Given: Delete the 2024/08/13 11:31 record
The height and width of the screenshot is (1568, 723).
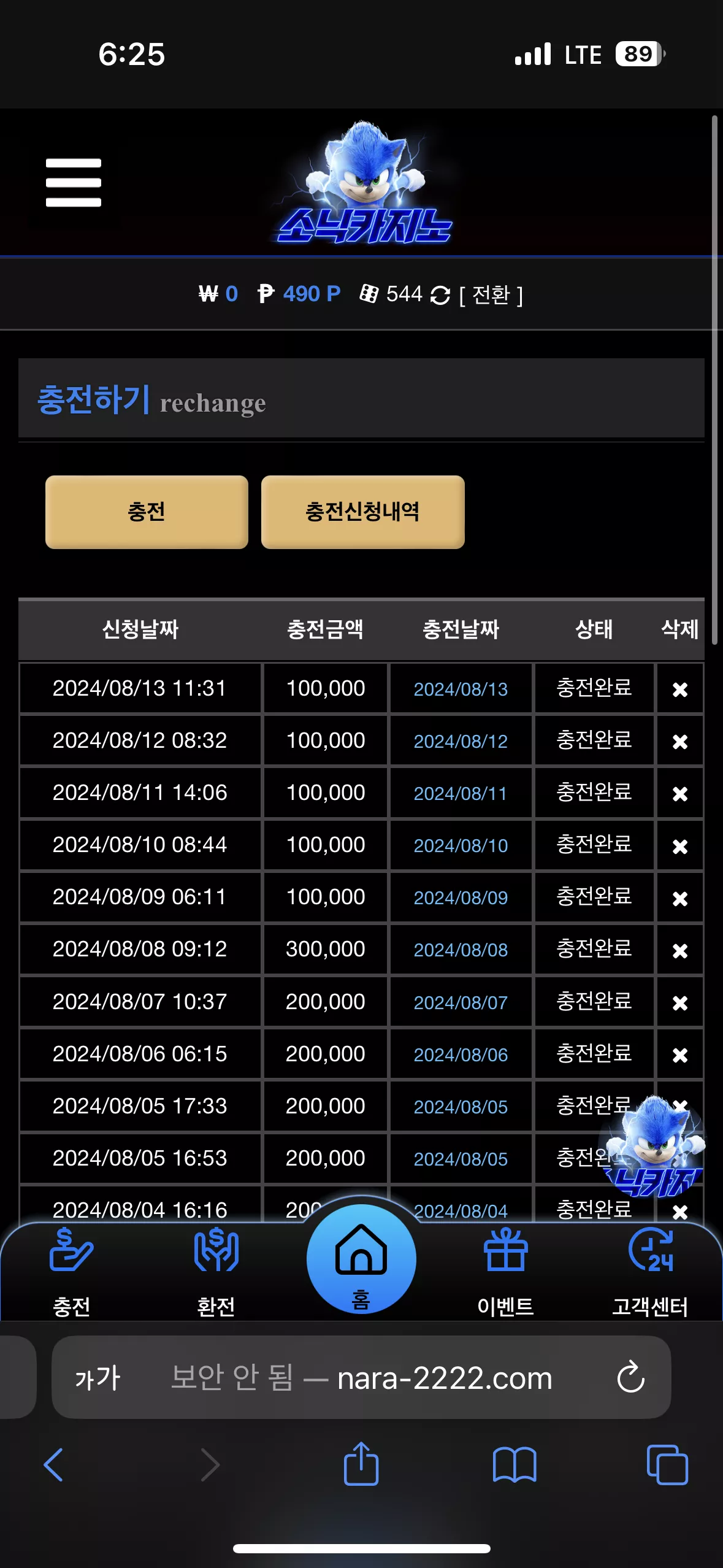Looking at the screenshot, I should 679,689.
